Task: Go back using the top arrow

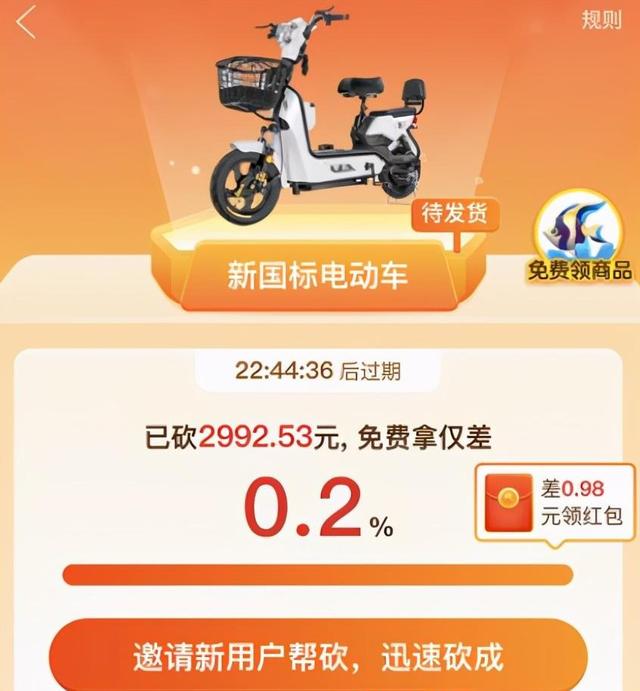Action: coord(26,21)
